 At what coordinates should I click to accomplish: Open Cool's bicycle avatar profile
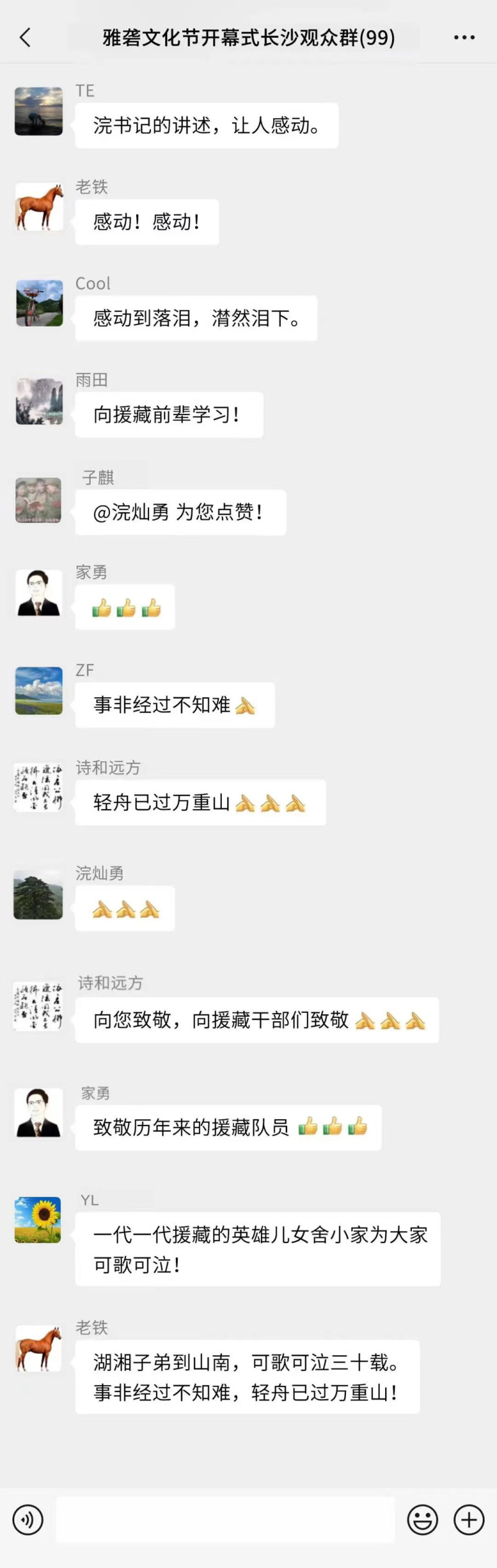39,303
